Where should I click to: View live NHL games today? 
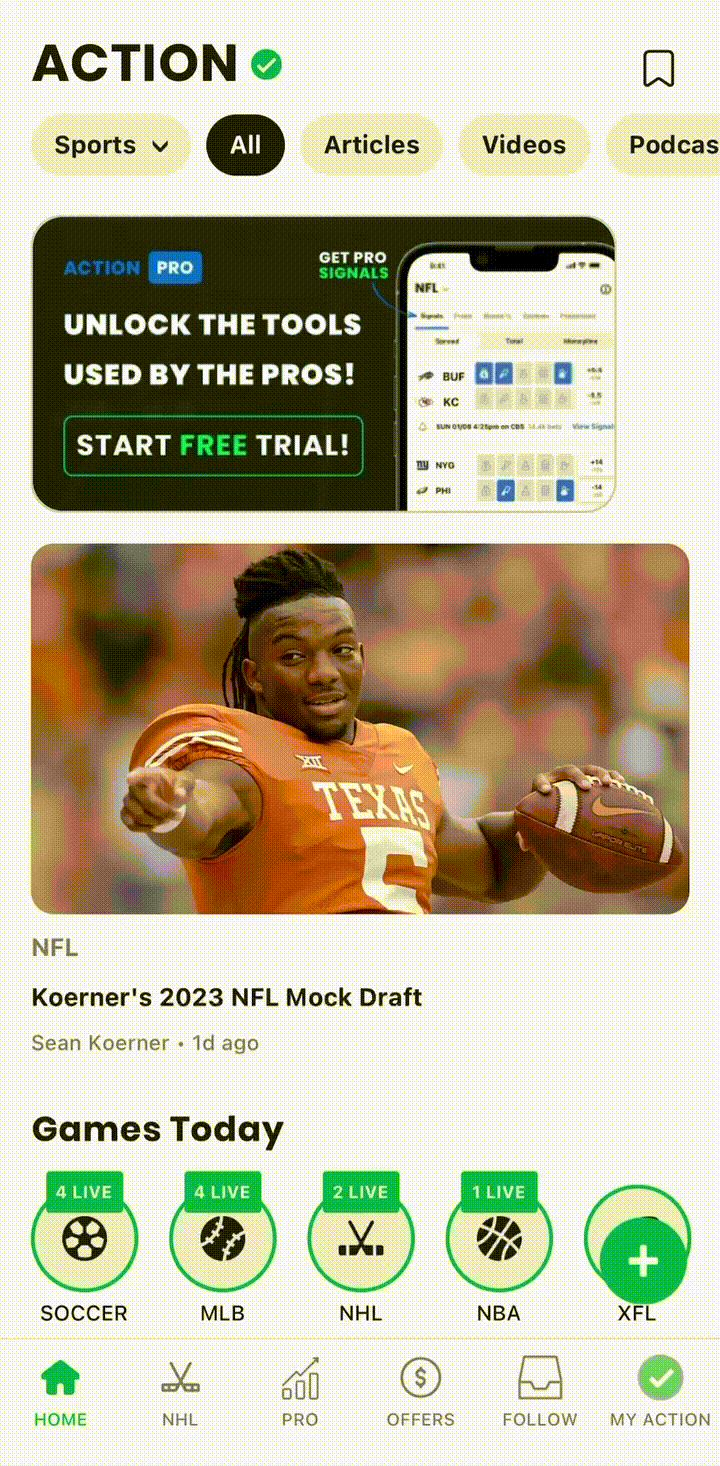point(360,1240)
